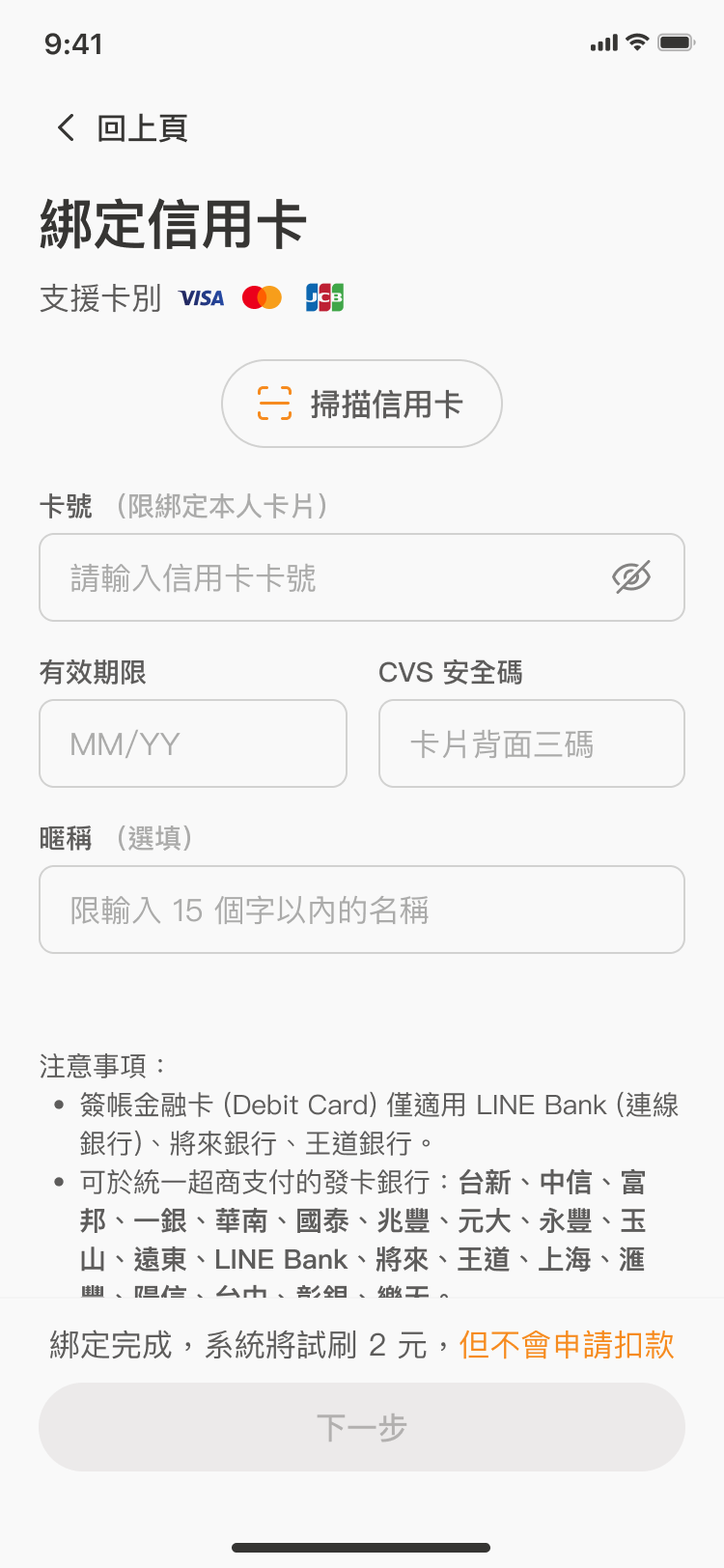This screenshot has height=1568, width=724.
Task: Select the 有效期限 MM/YY field
Action: (x=193, y=743)
